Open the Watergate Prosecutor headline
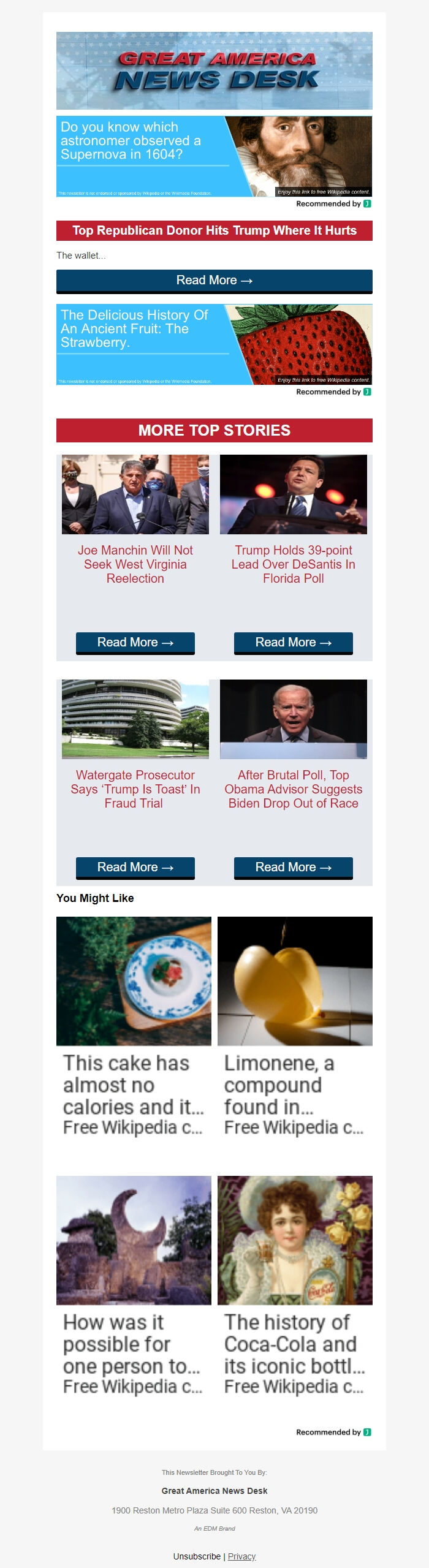This screenshot has width=429, height=1568. pyautogui.click(x=135, y=789)
